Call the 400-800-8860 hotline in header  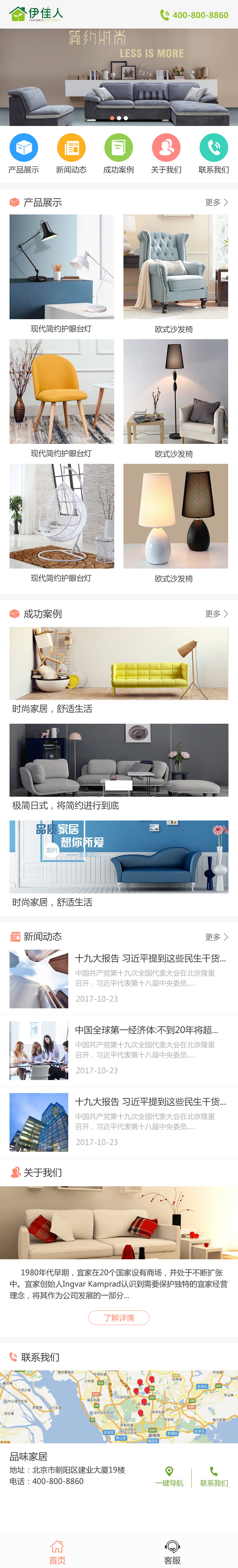194,15
